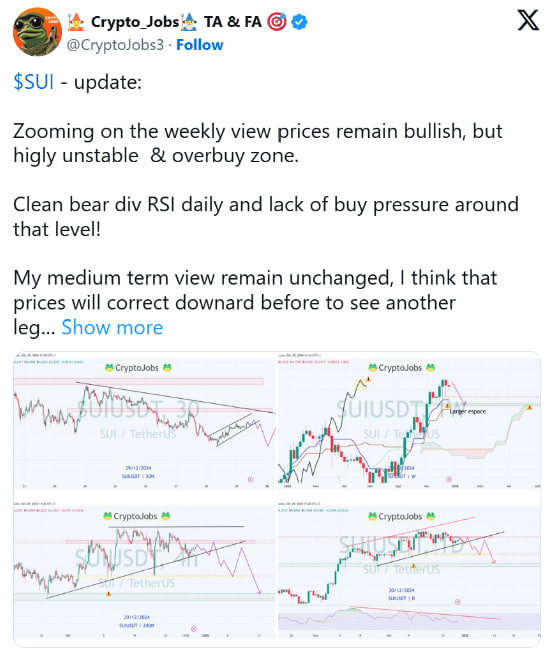Open the SUIUSDT weekly chart image

[x=409, y=421]
